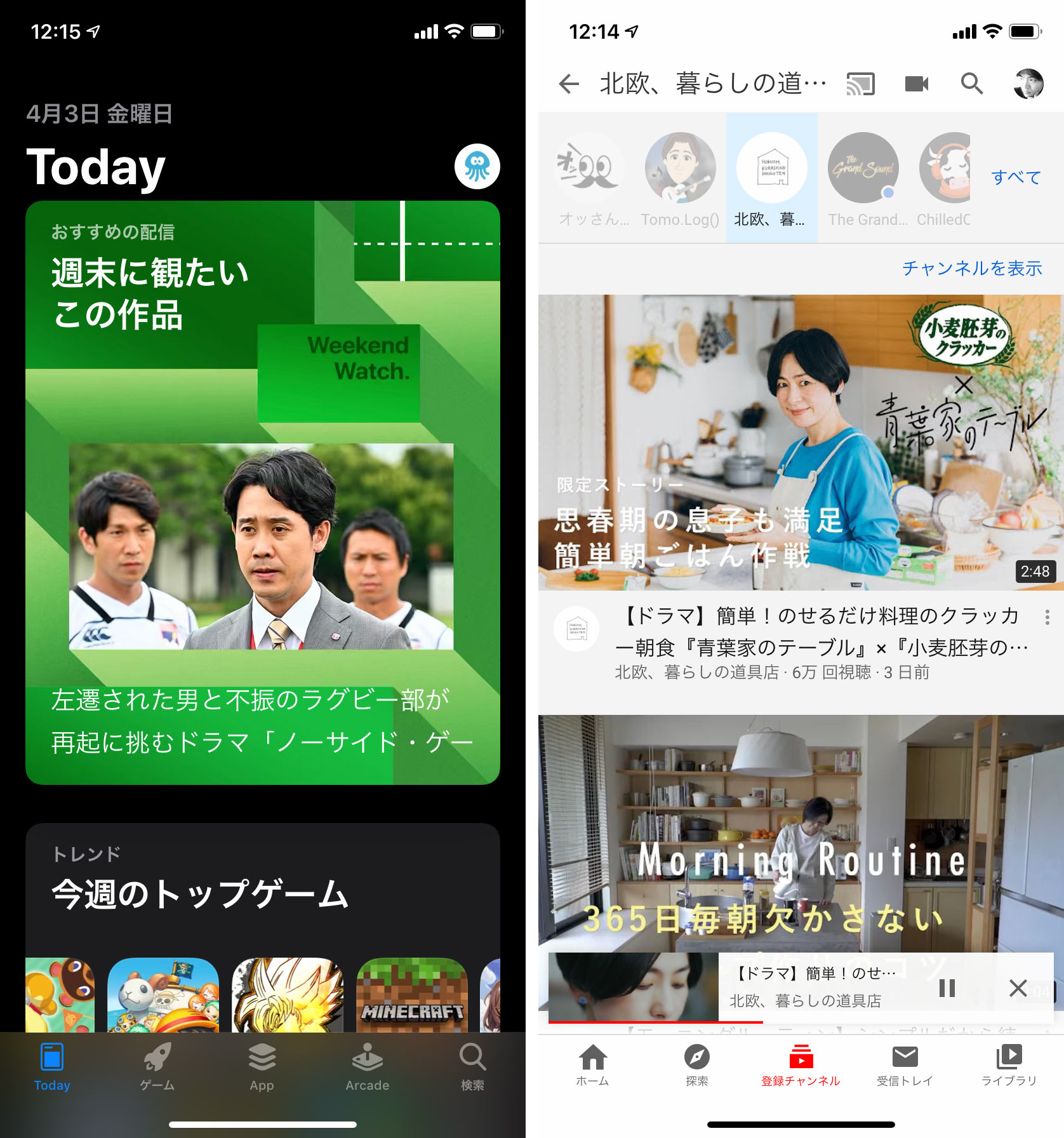
Task: Select The Grand Sound channel avatar
Action: point(863,168)
